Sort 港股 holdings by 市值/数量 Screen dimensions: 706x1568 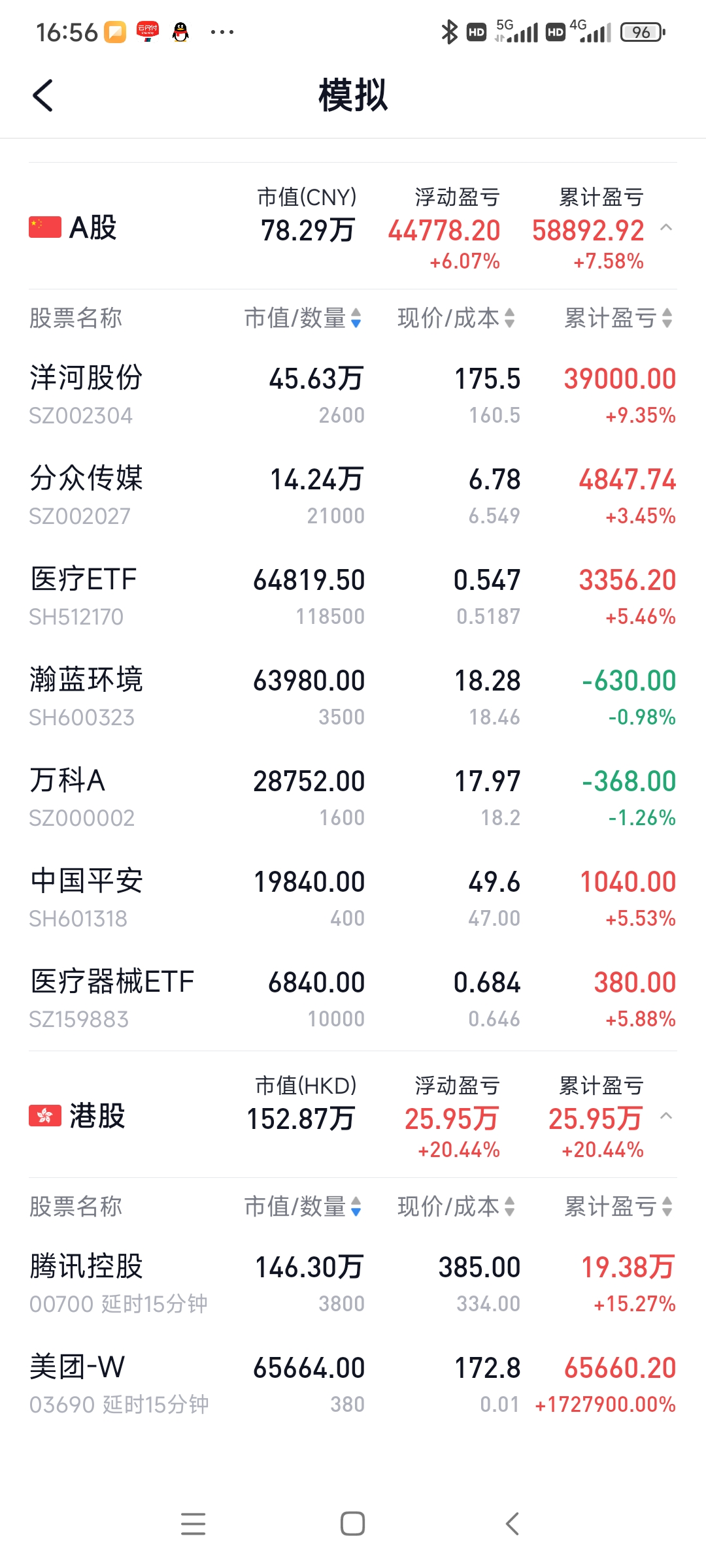(x=303, y=1207)
